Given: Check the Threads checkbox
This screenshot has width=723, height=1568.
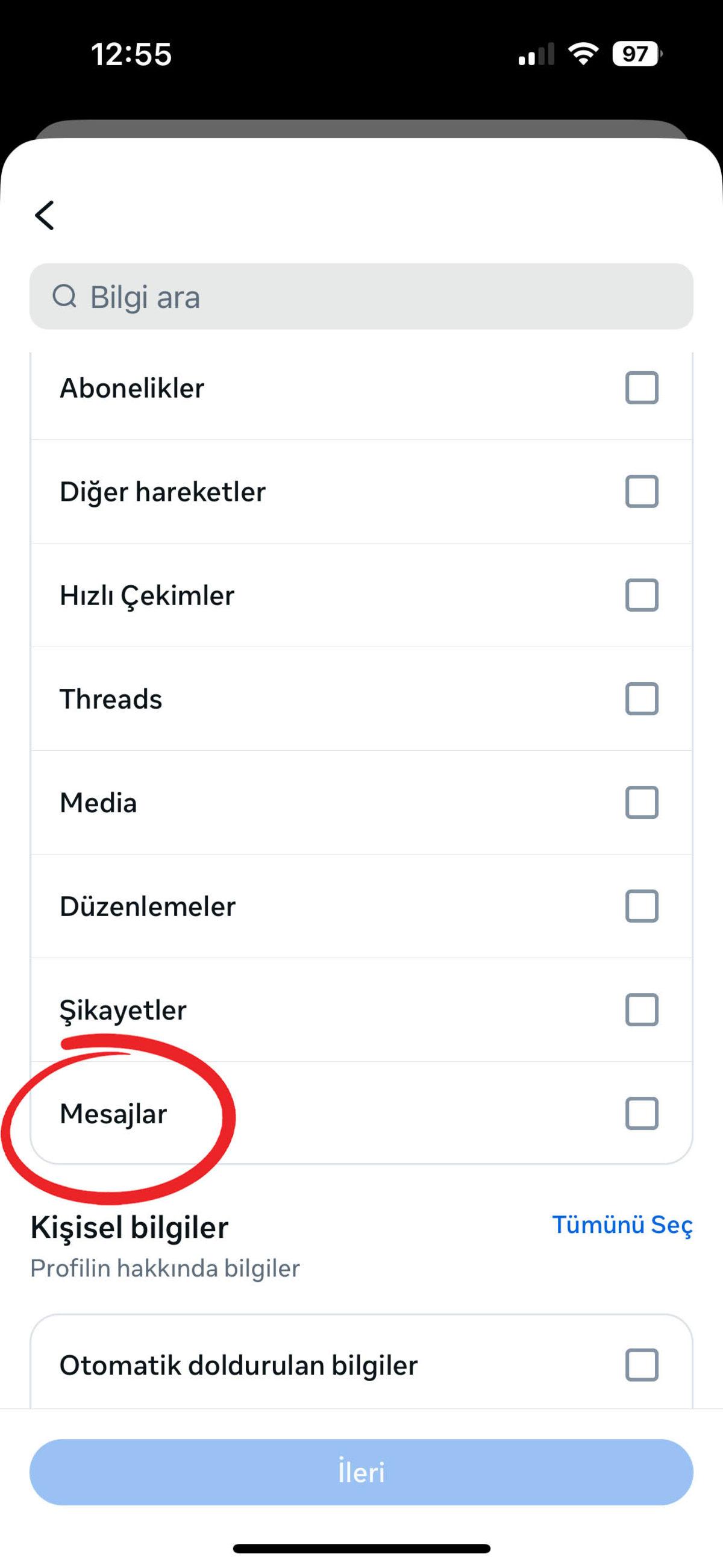Looking at the screenshot, I should tap(642, 698).
